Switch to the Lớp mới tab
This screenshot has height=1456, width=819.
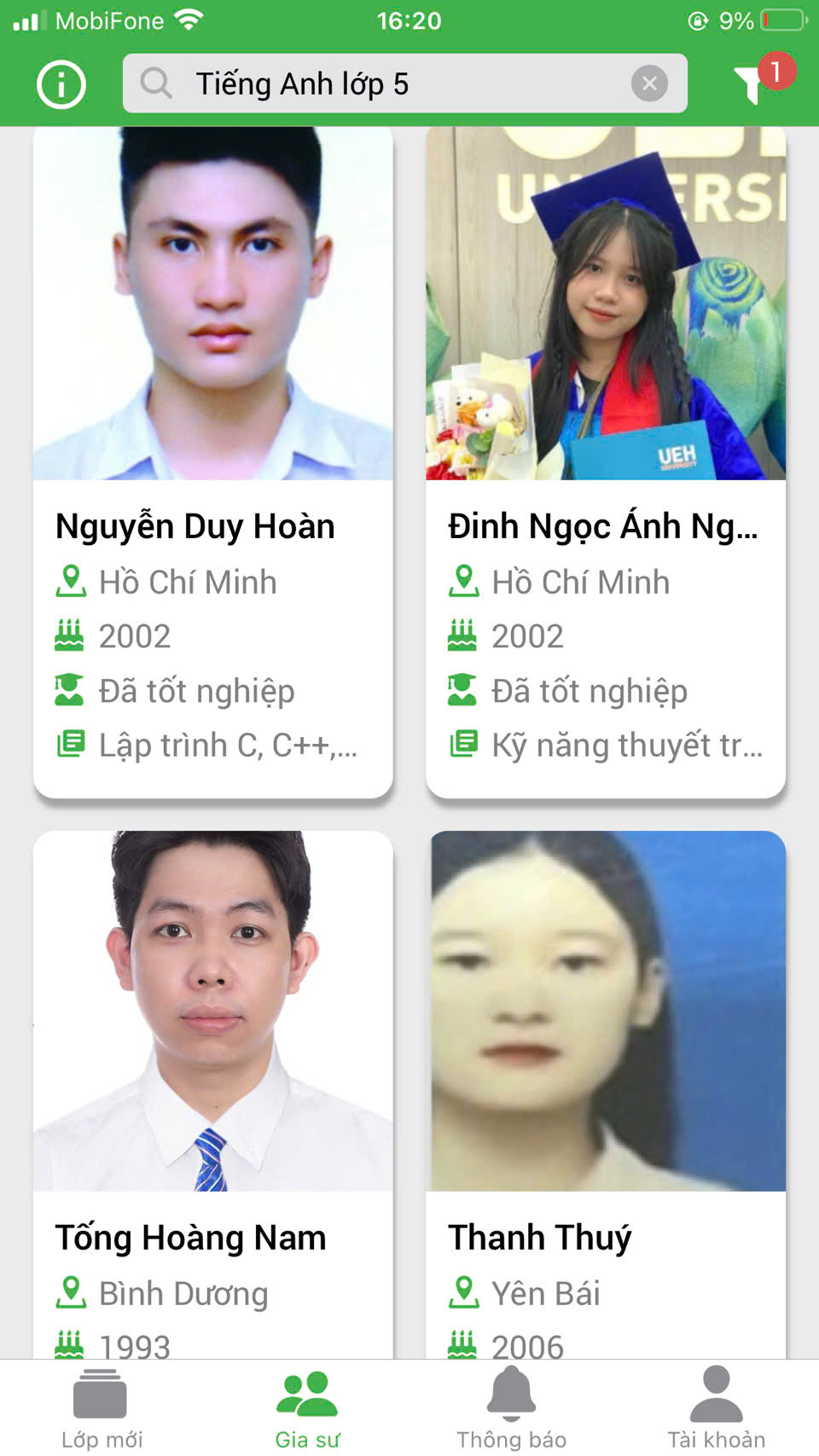[102, 1409]
